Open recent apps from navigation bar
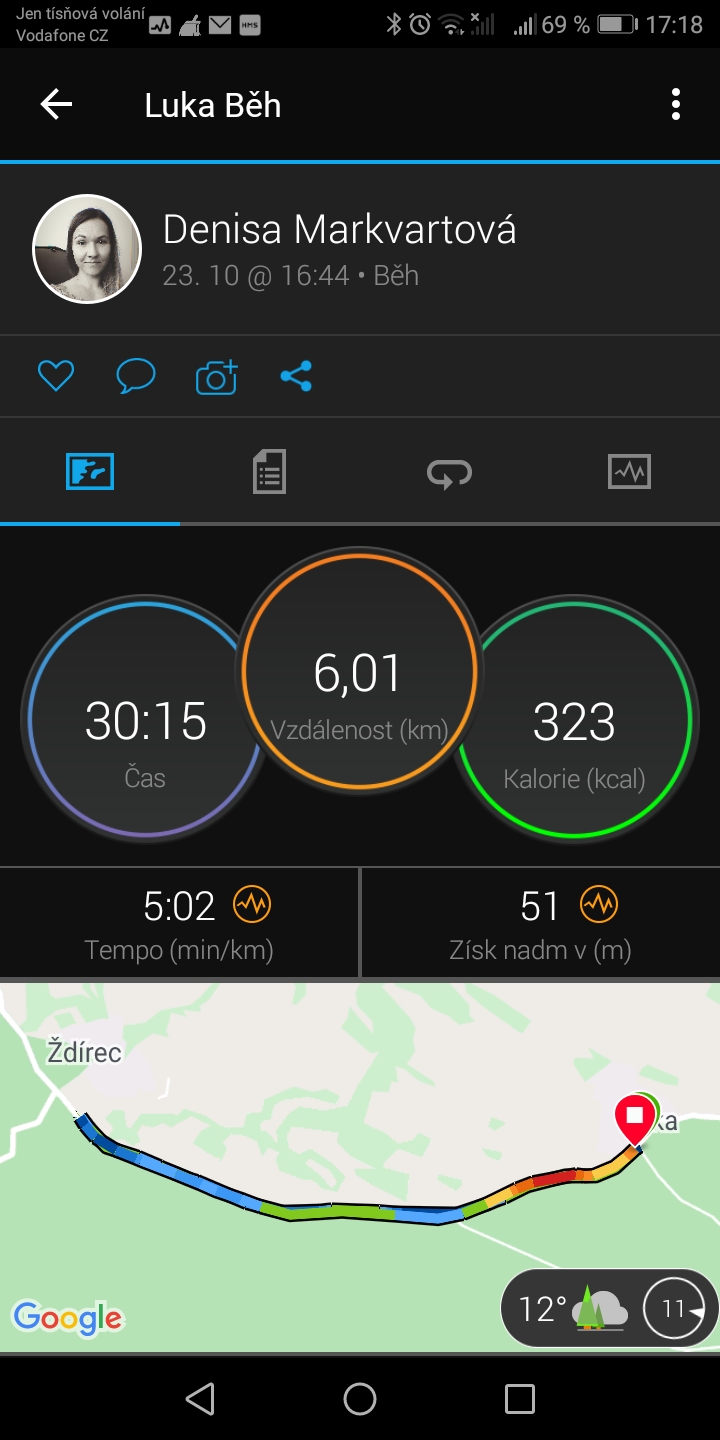 [520, 1398]
